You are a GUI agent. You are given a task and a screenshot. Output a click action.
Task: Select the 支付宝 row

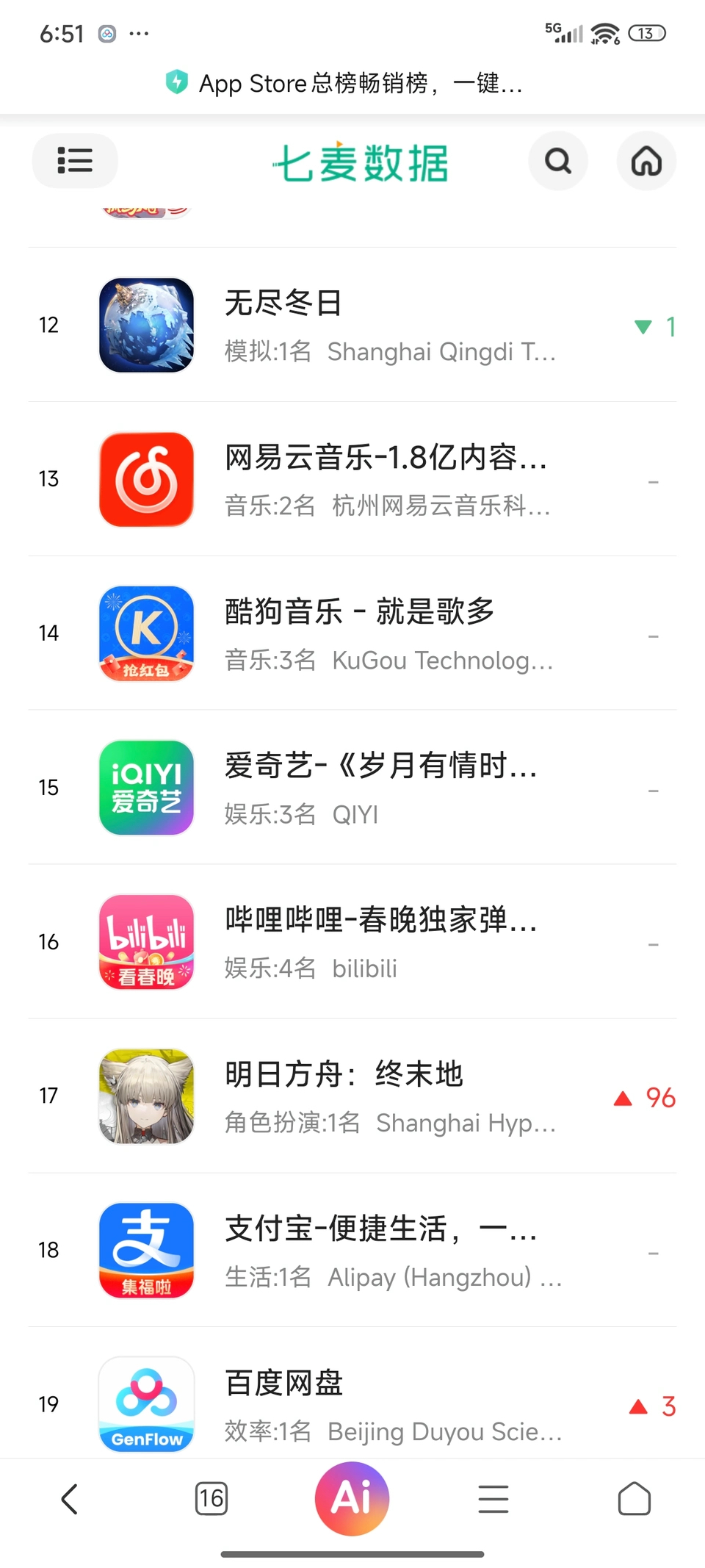[352, 1251]
